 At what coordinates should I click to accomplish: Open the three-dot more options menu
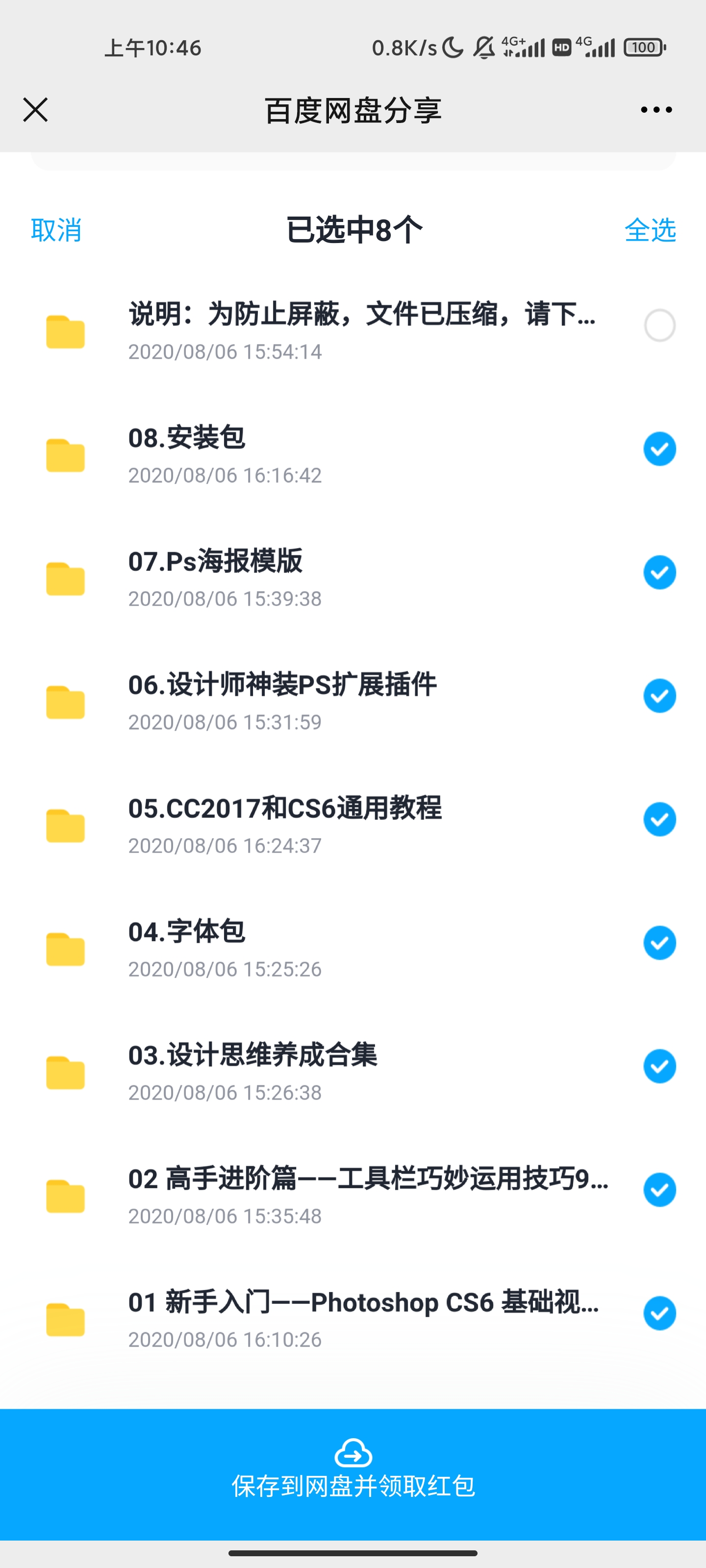(656, 110)
